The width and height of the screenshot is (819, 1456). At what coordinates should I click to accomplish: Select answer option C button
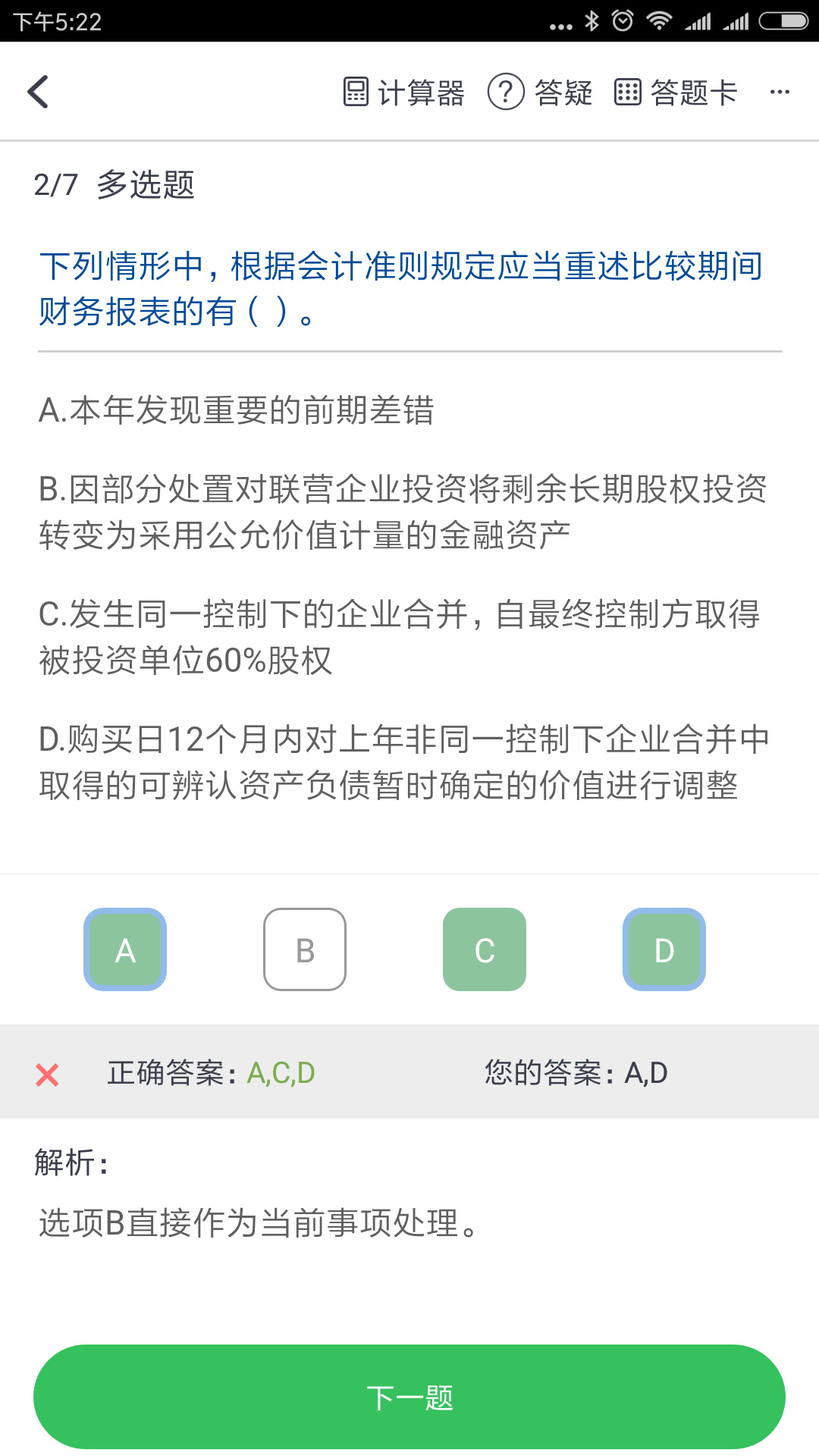pyautogui.click(x=485, y=949)
